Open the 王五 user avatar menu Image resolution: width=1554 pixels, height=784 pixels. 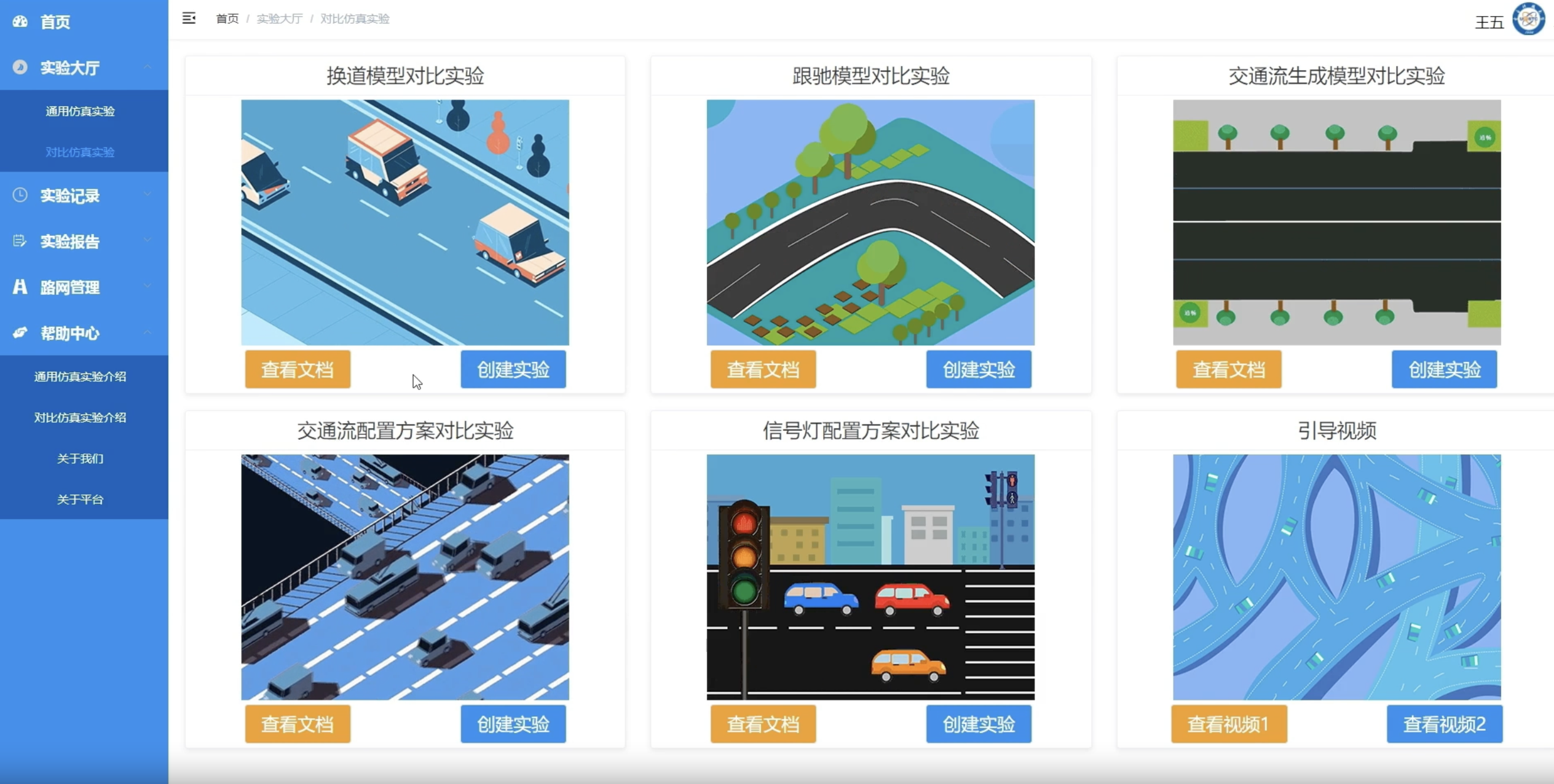tap(1528, 19)
